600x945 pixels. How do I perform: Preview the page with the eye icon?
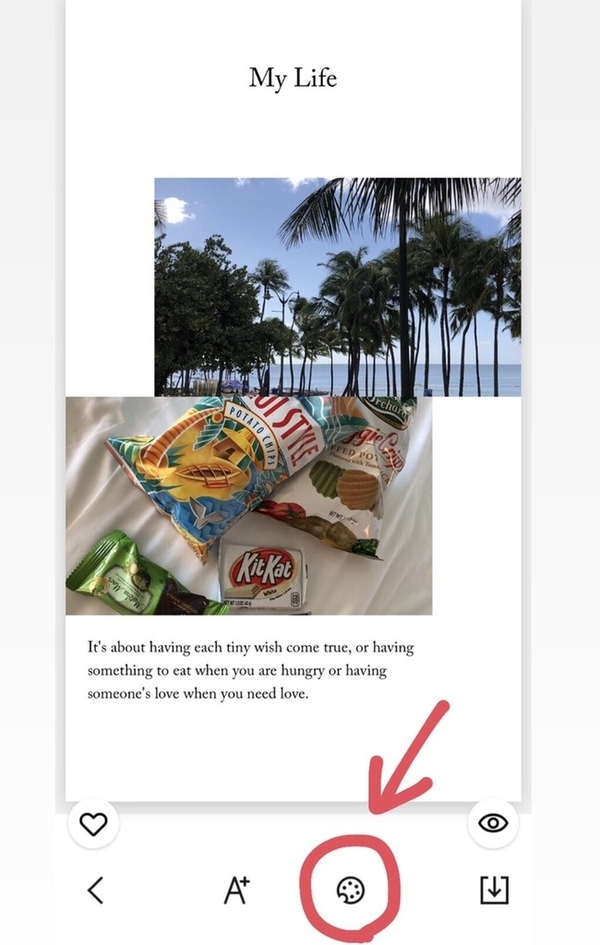click(x=493, y=823)
